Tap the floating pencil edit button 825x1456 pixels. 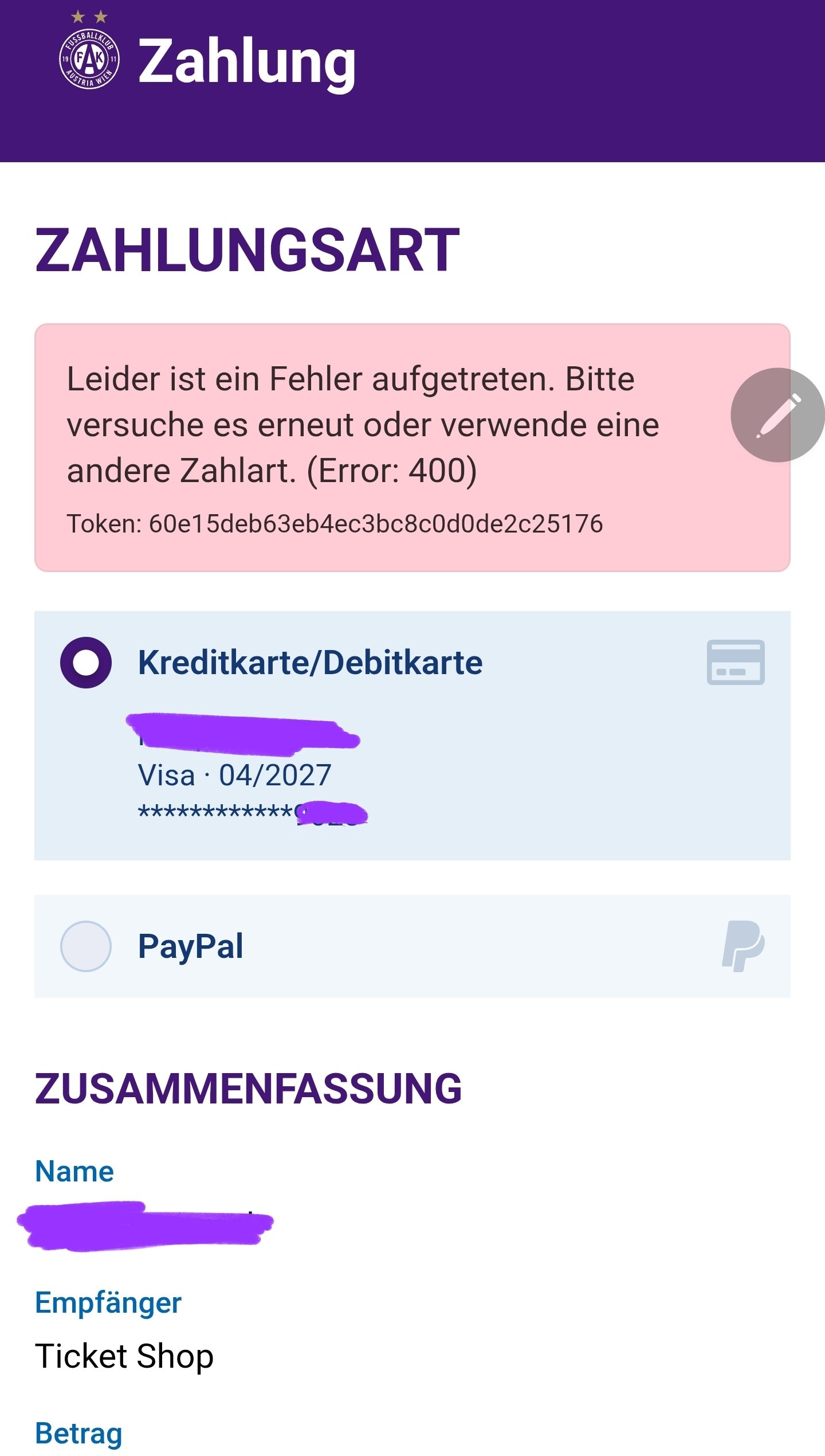point(777,415)
